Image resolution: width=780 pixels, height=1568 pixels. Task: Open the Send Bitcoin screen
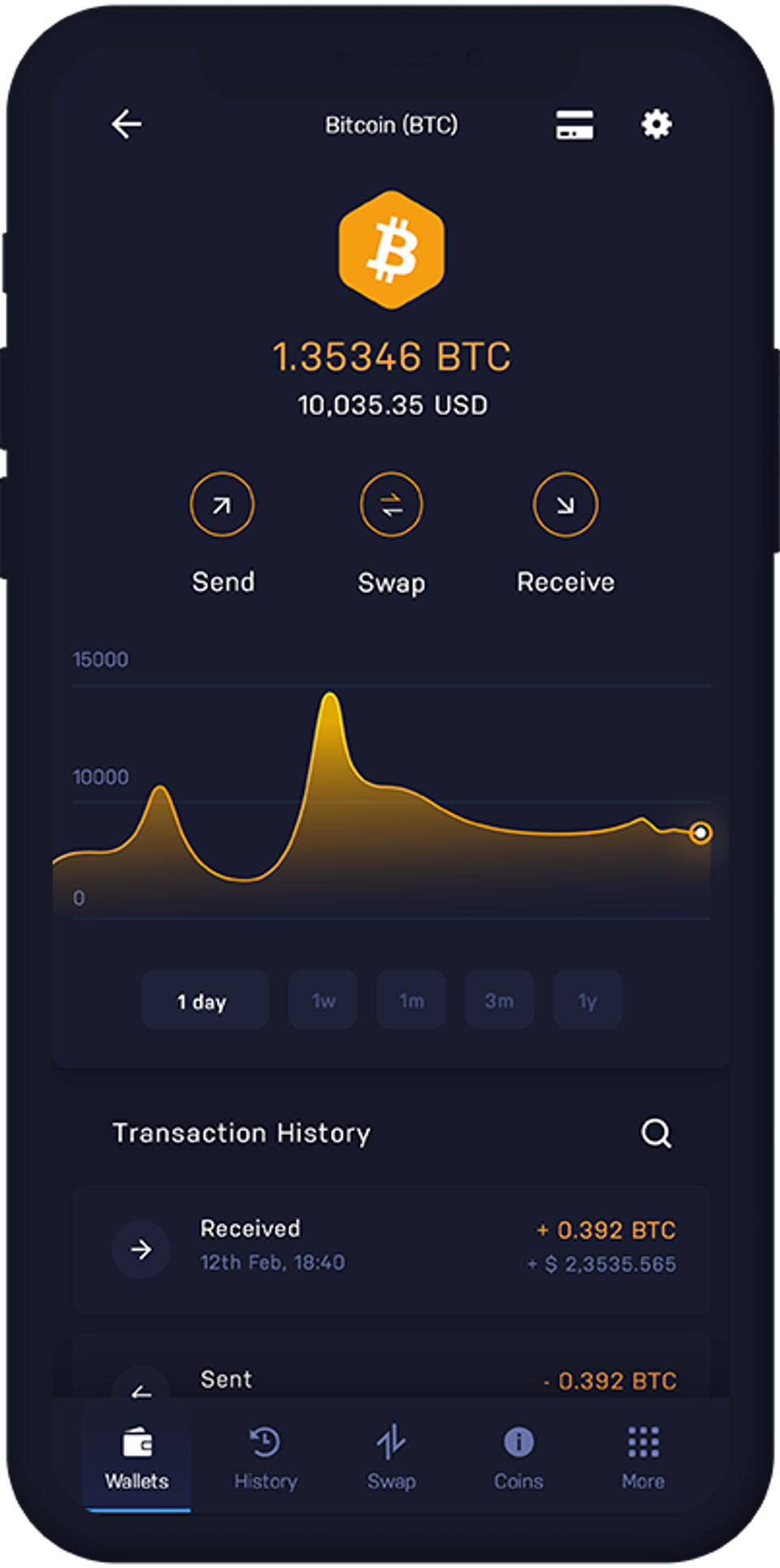pyautogui.click(x=223, y=505)
